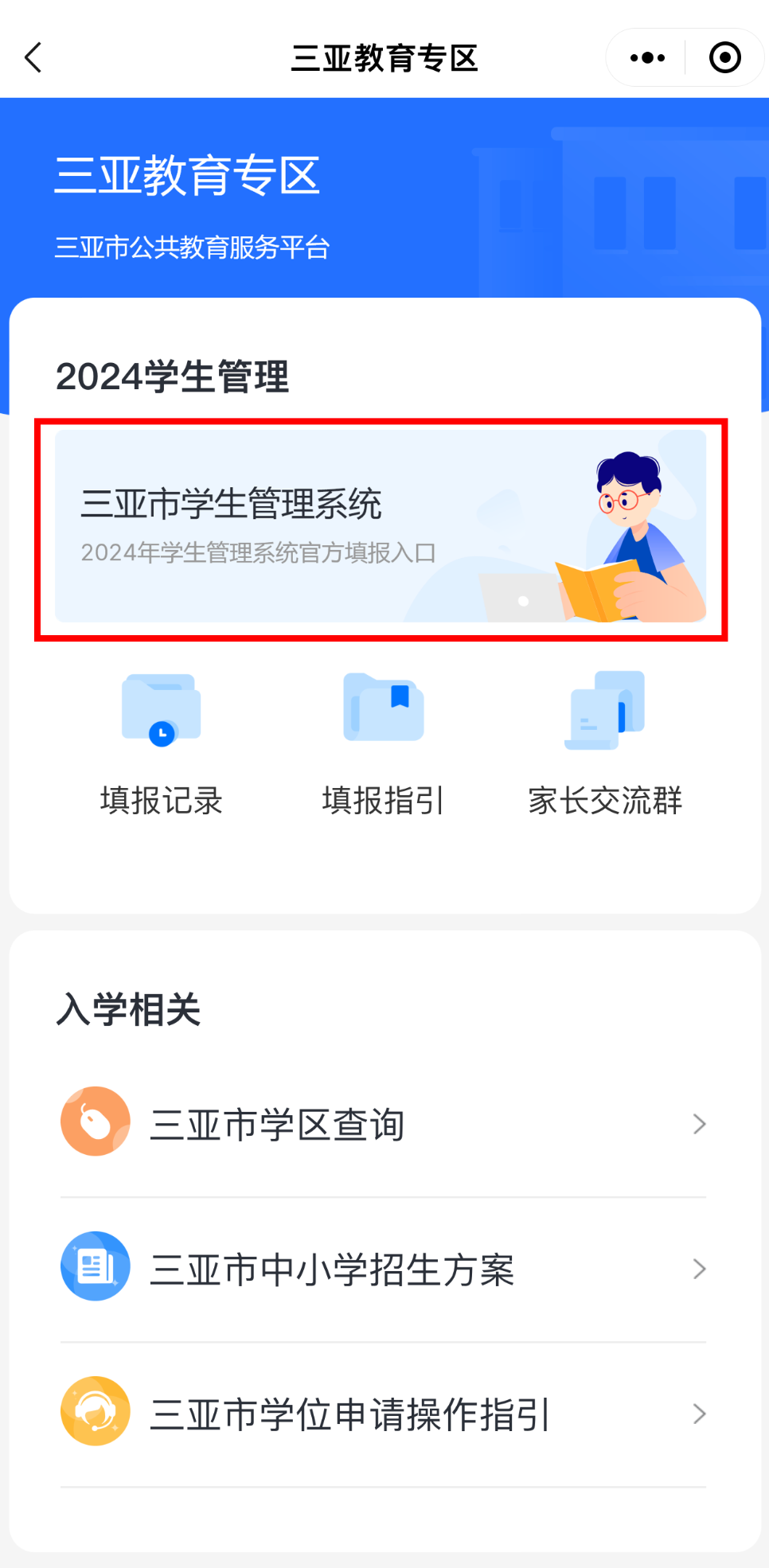Go back using the header arrow
769x1568 pixels.
[33, 57]
